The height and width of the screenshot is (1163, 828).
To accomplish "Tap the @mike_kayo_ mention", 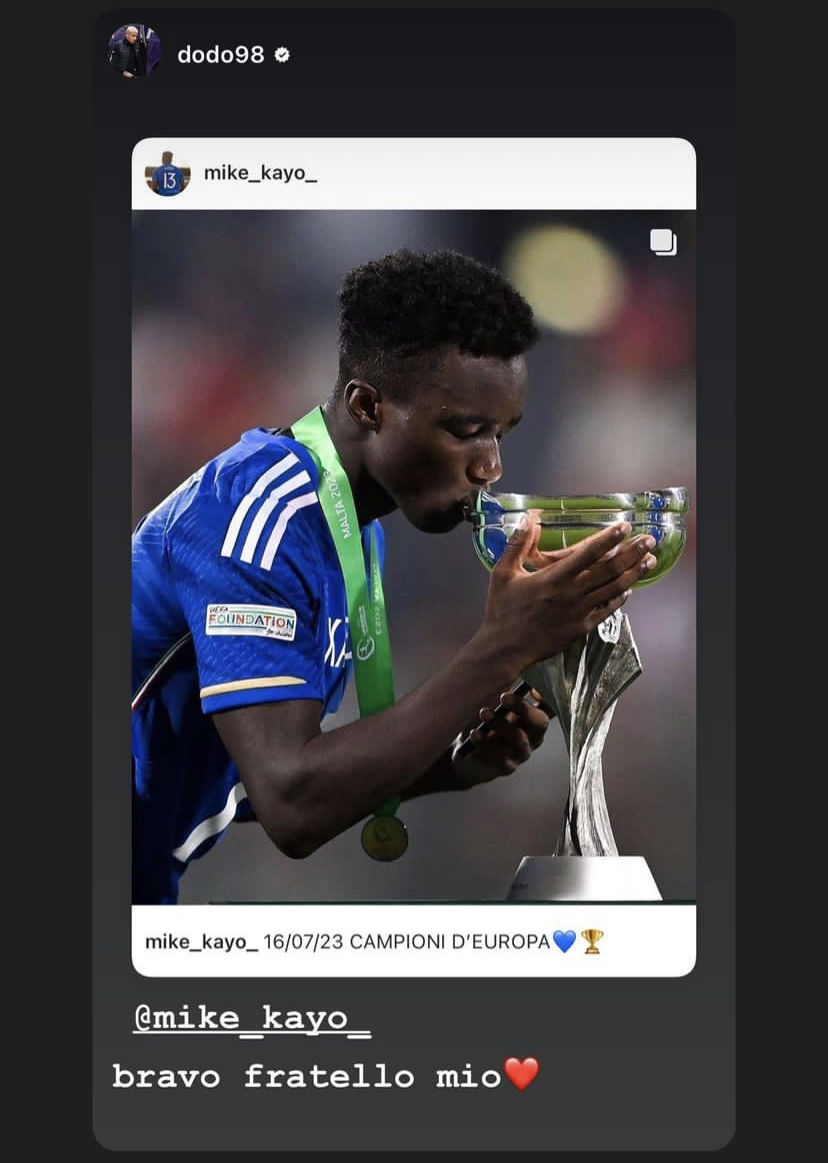I will [x=251, y=1018].
